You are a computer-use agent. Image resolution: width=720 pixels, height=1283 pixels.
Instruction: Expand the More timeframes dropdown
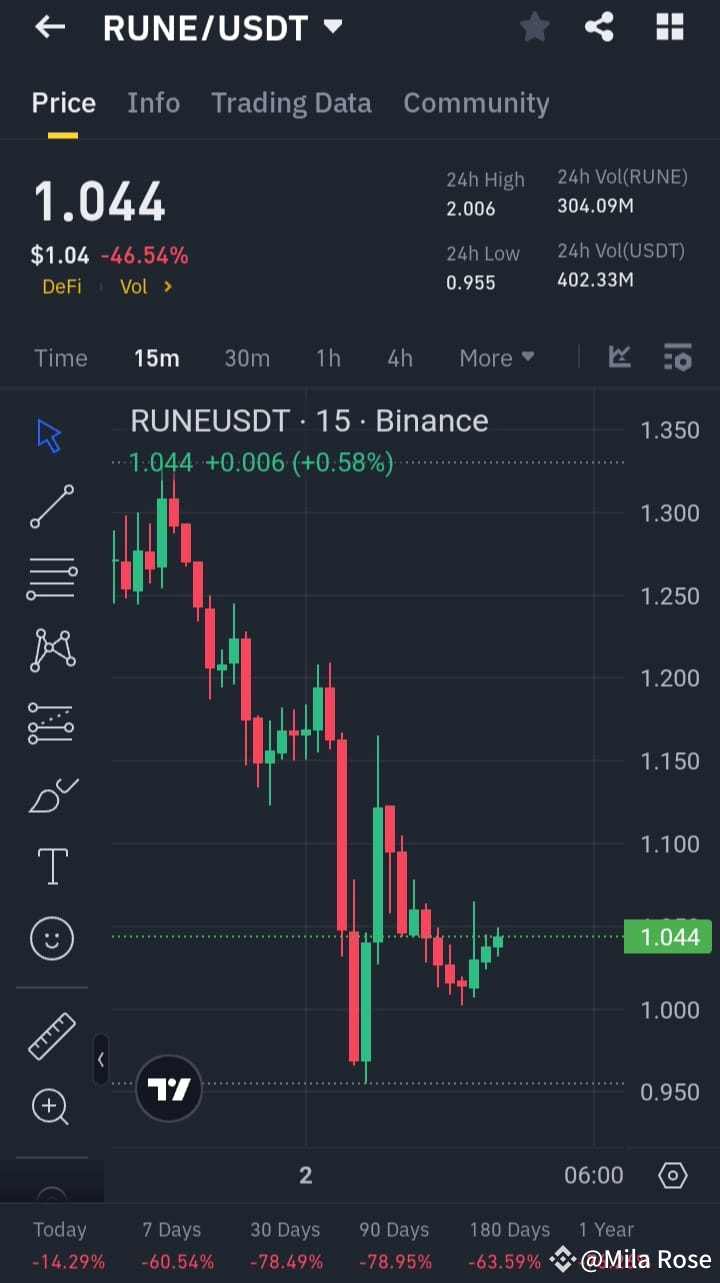coord(497,357)
